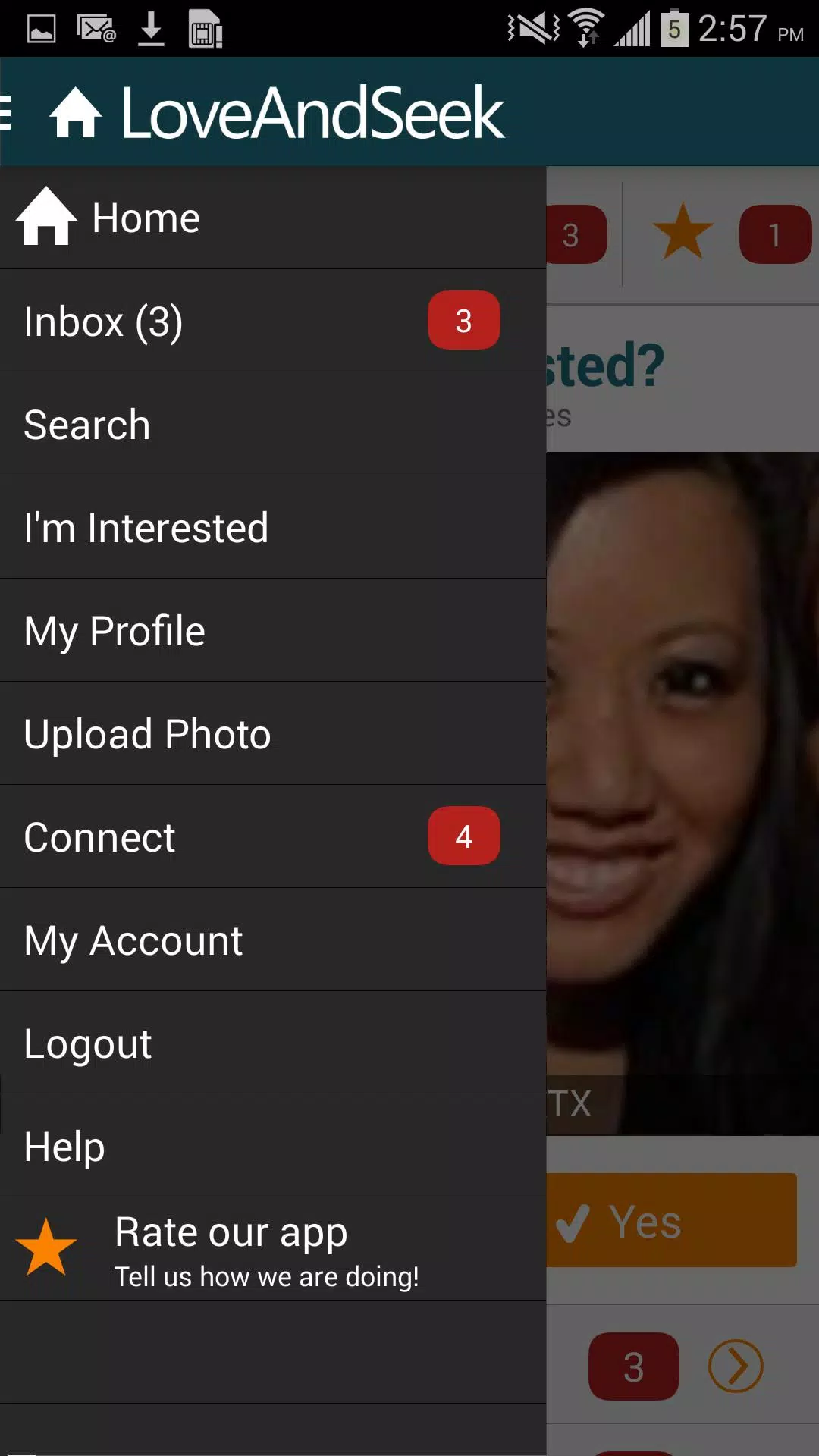This screenshot has height=1456, width=819.
Task: Go to Home in the drawer
Action: [146, 218]
